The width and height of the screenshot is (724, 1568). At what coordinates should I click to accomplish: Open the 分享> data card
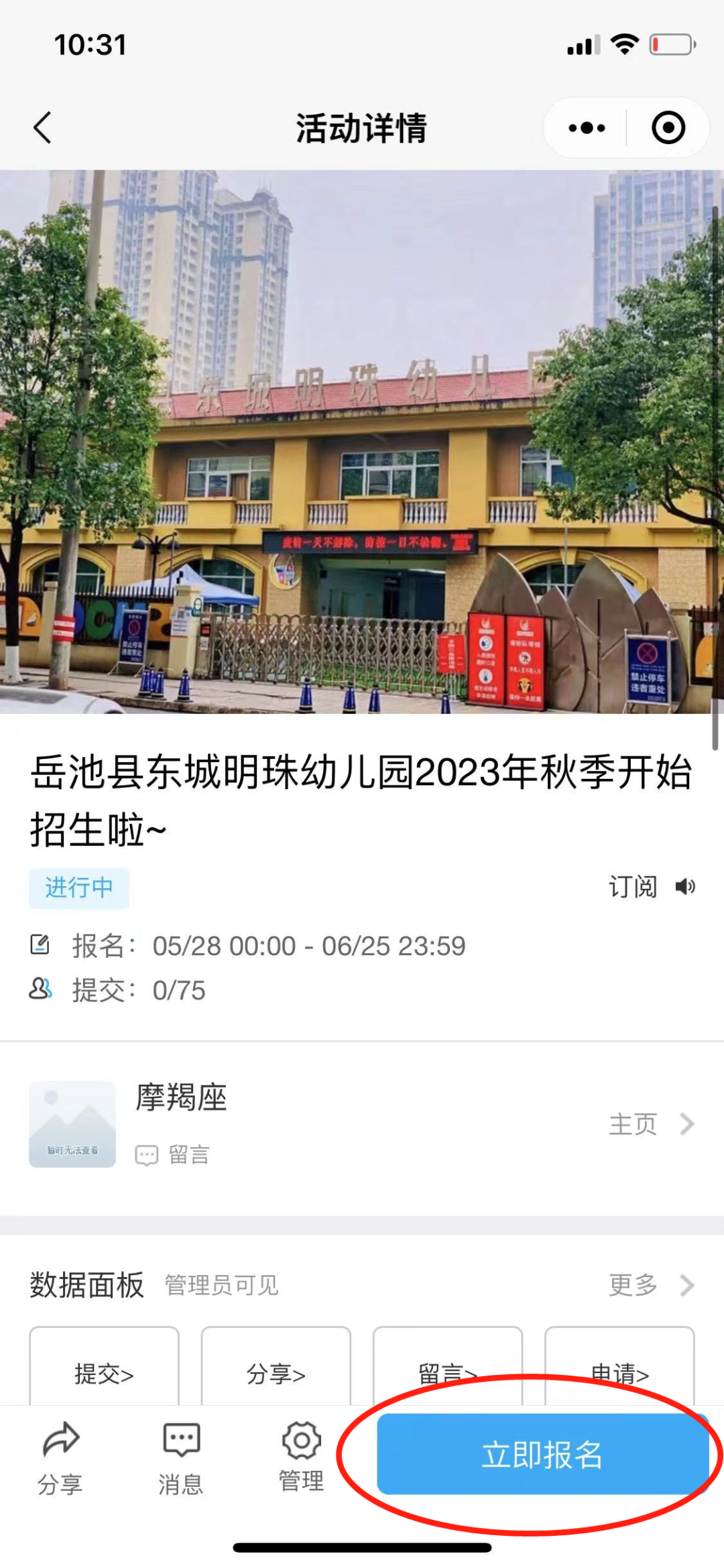pos(276,1373)
